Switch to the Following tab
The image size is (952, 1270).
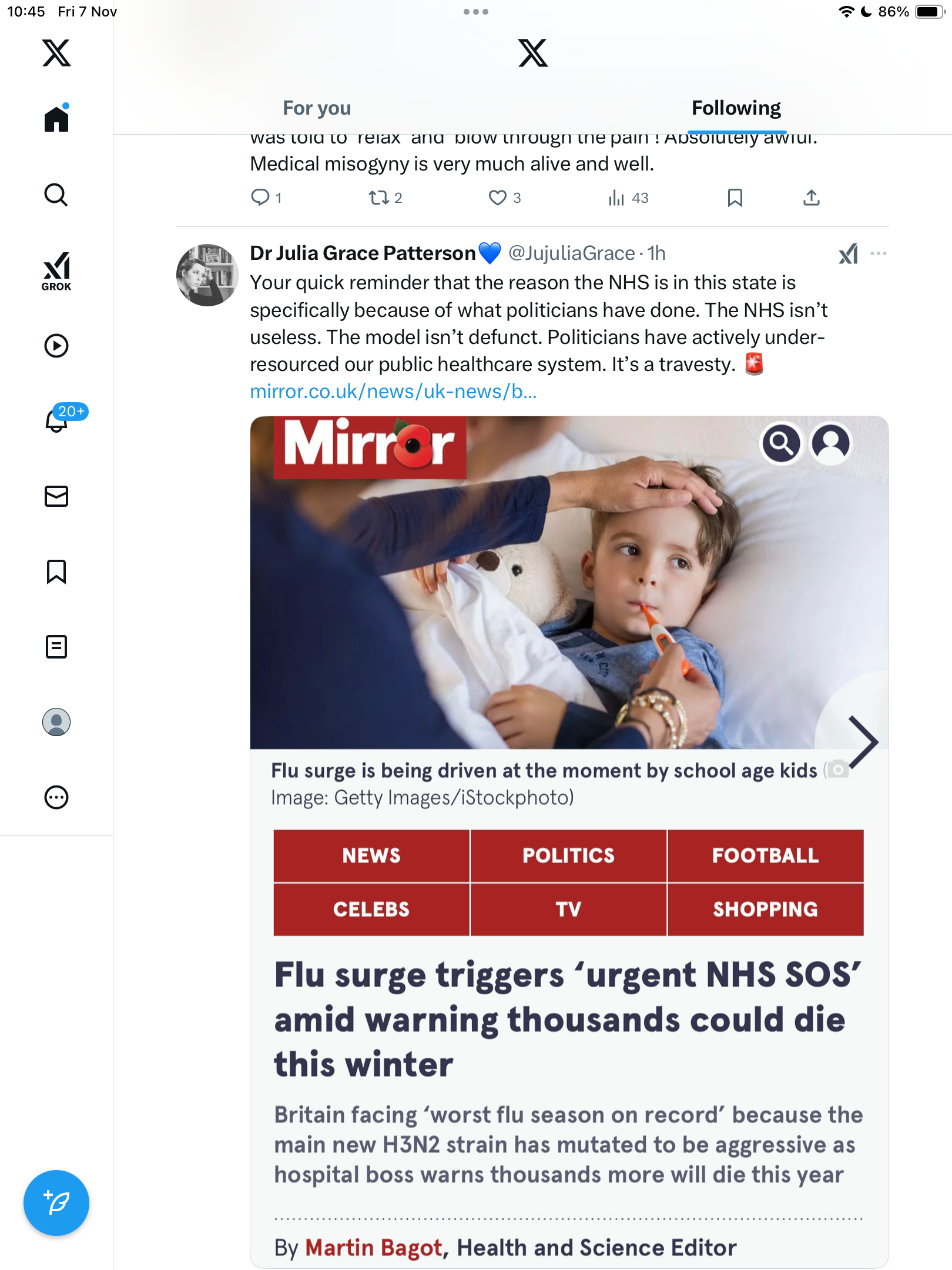point(736,108)
